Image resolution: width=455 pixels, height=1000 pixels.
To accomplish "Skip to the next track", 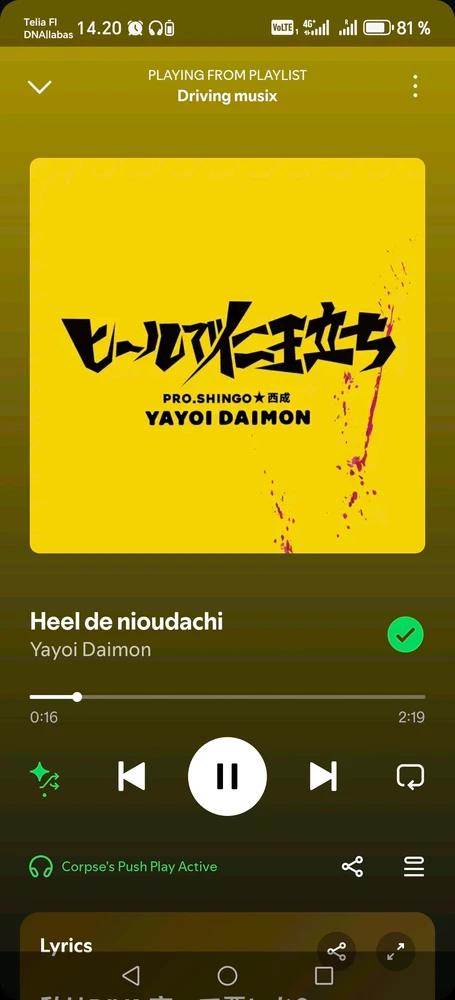I will (x=323, y=776).
